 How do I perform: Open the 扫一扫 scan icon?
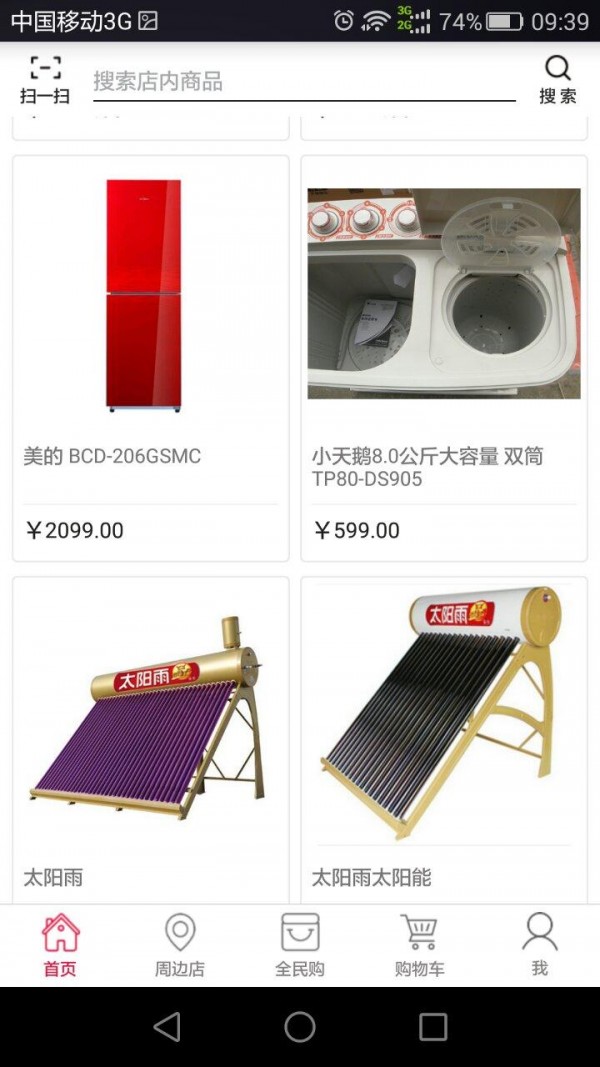click(45, 80)
